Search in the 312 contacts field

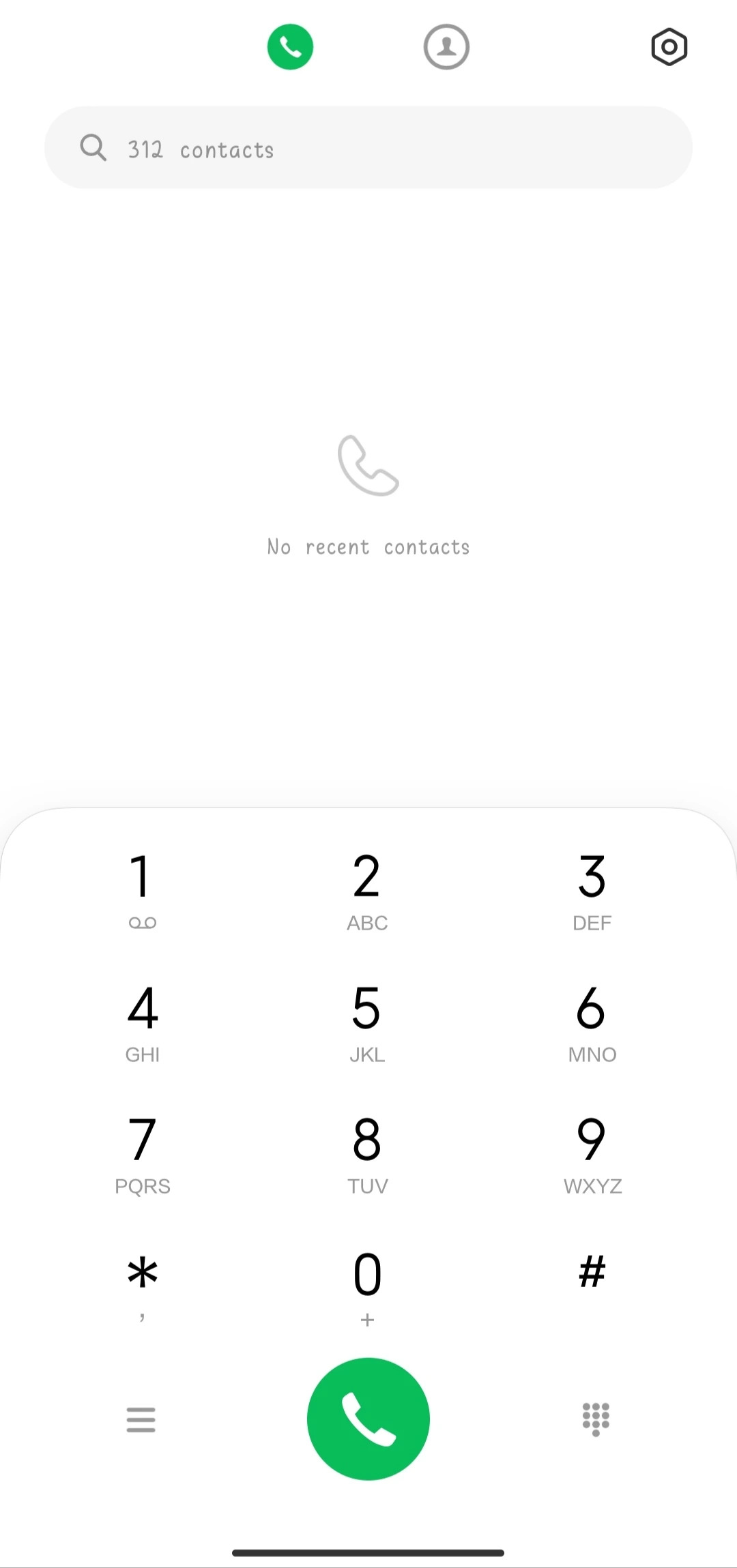tap(369, 148)
